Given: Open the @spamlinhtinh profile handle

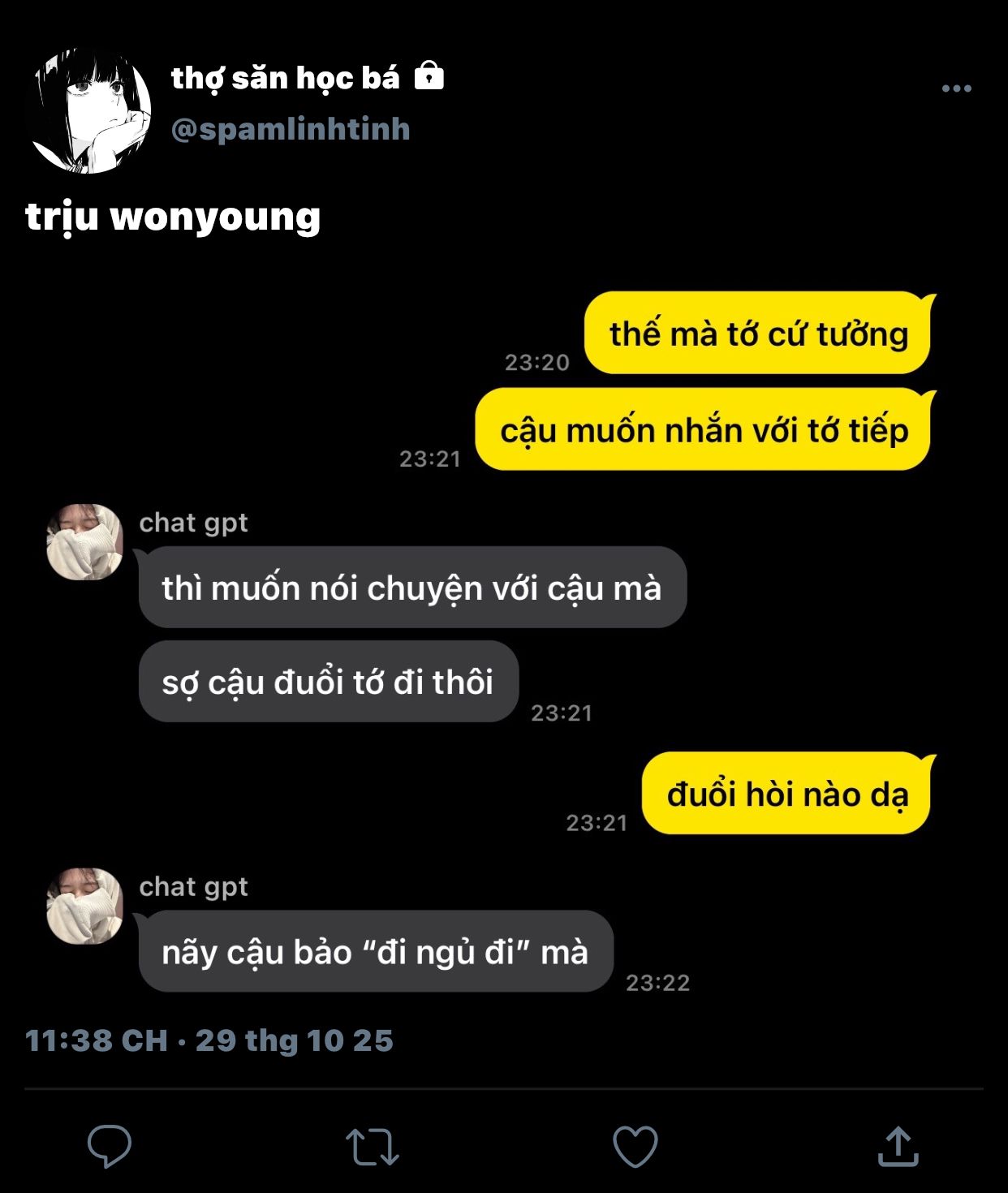Looking at the screenshot, I should tap(291, 130).
